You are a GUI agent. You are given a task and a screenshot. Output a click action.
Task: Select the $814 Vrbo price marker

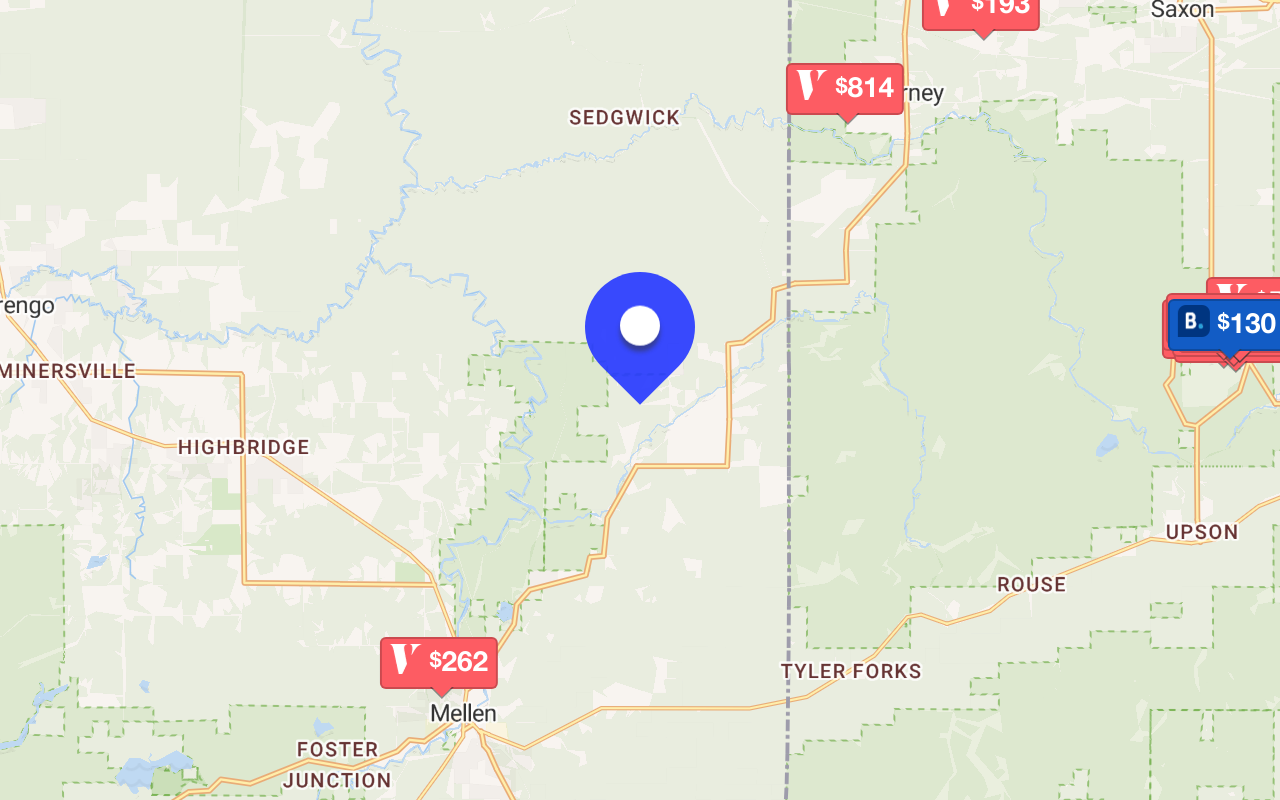[x=845, y=89]
